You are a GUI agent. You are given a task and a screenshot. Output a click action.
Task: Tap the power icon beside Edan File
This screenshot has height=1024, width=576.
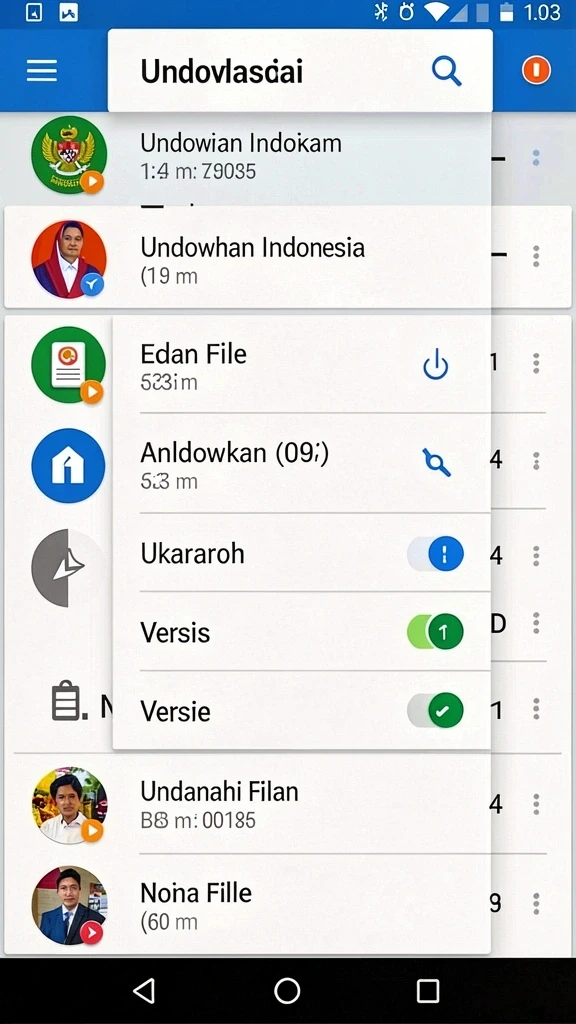coord(436,364)
